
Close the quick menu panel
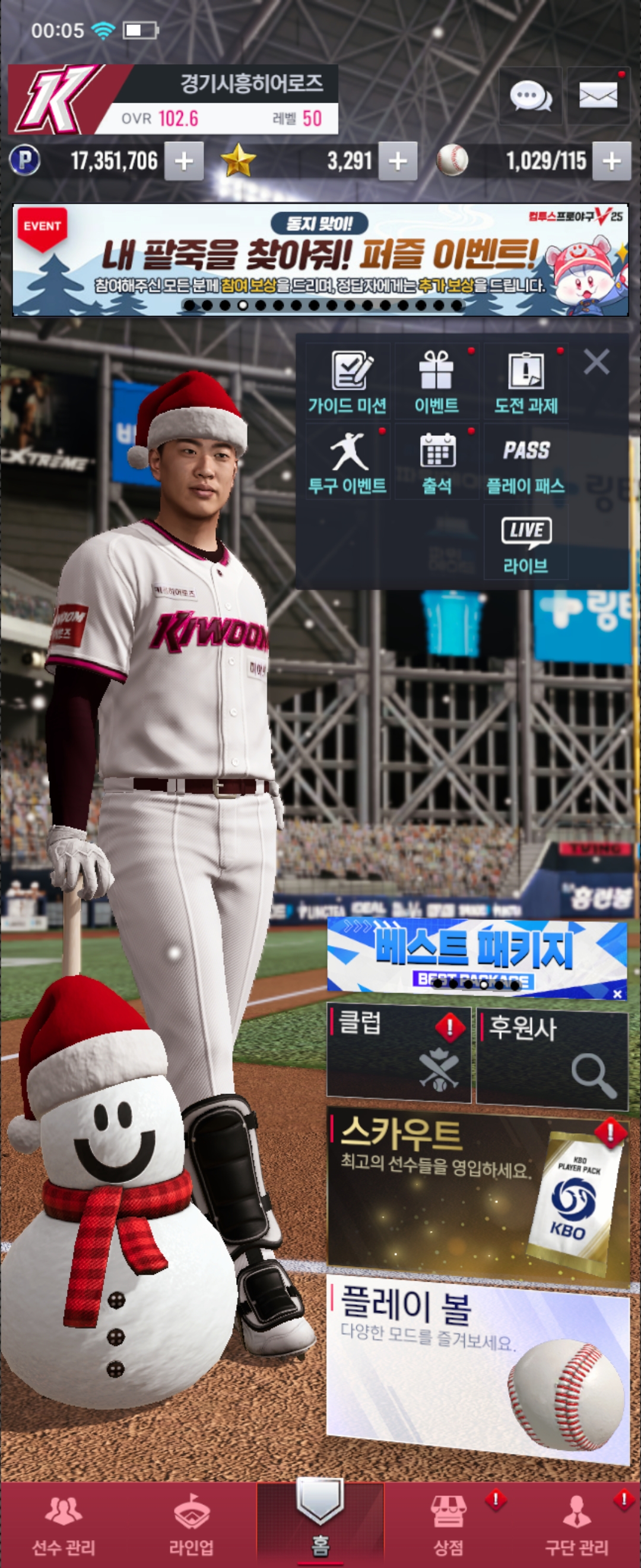[x=596, y=362]
